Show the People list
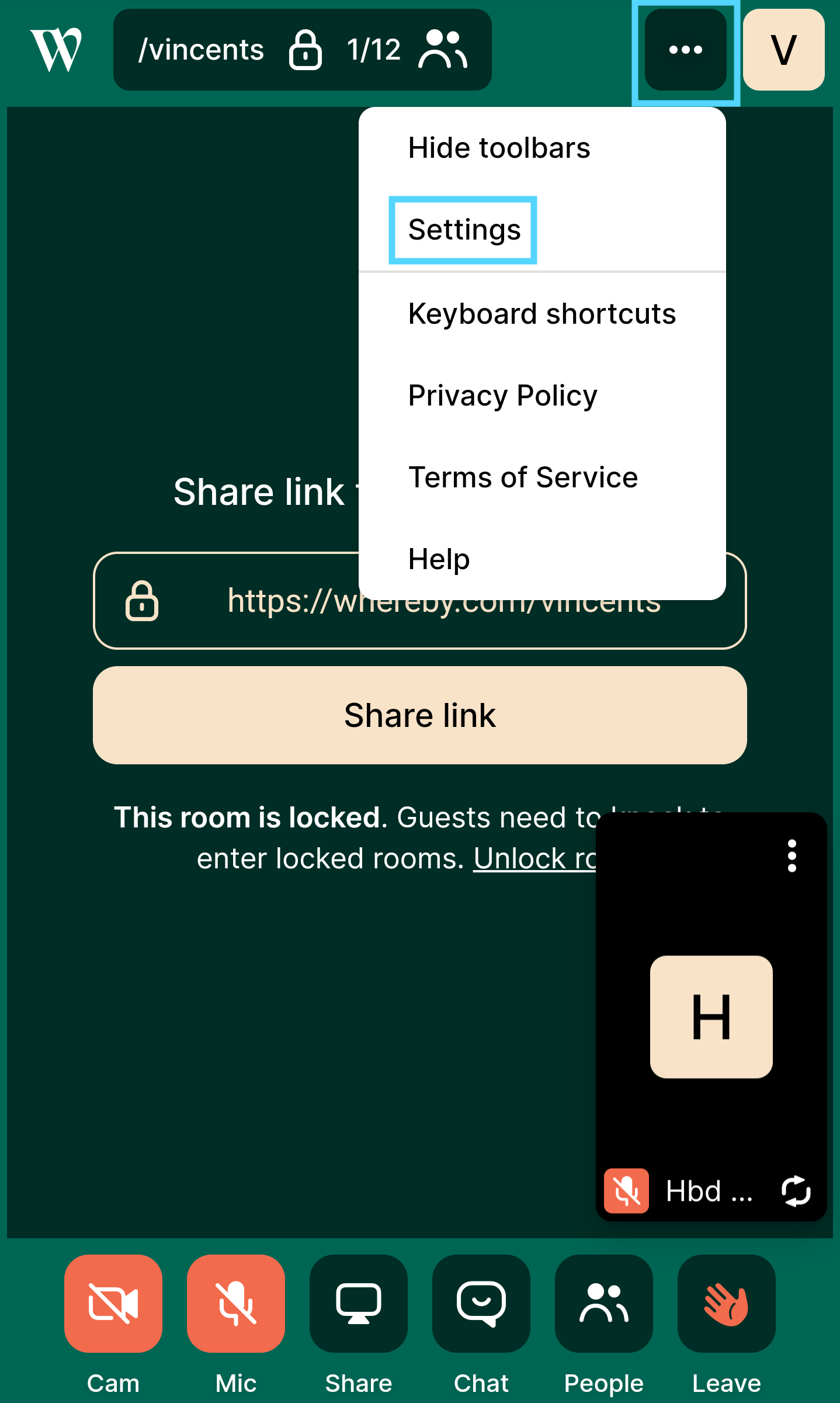Image resolution: width=840 pixels, height=1403 pixels. point(604,1304)
